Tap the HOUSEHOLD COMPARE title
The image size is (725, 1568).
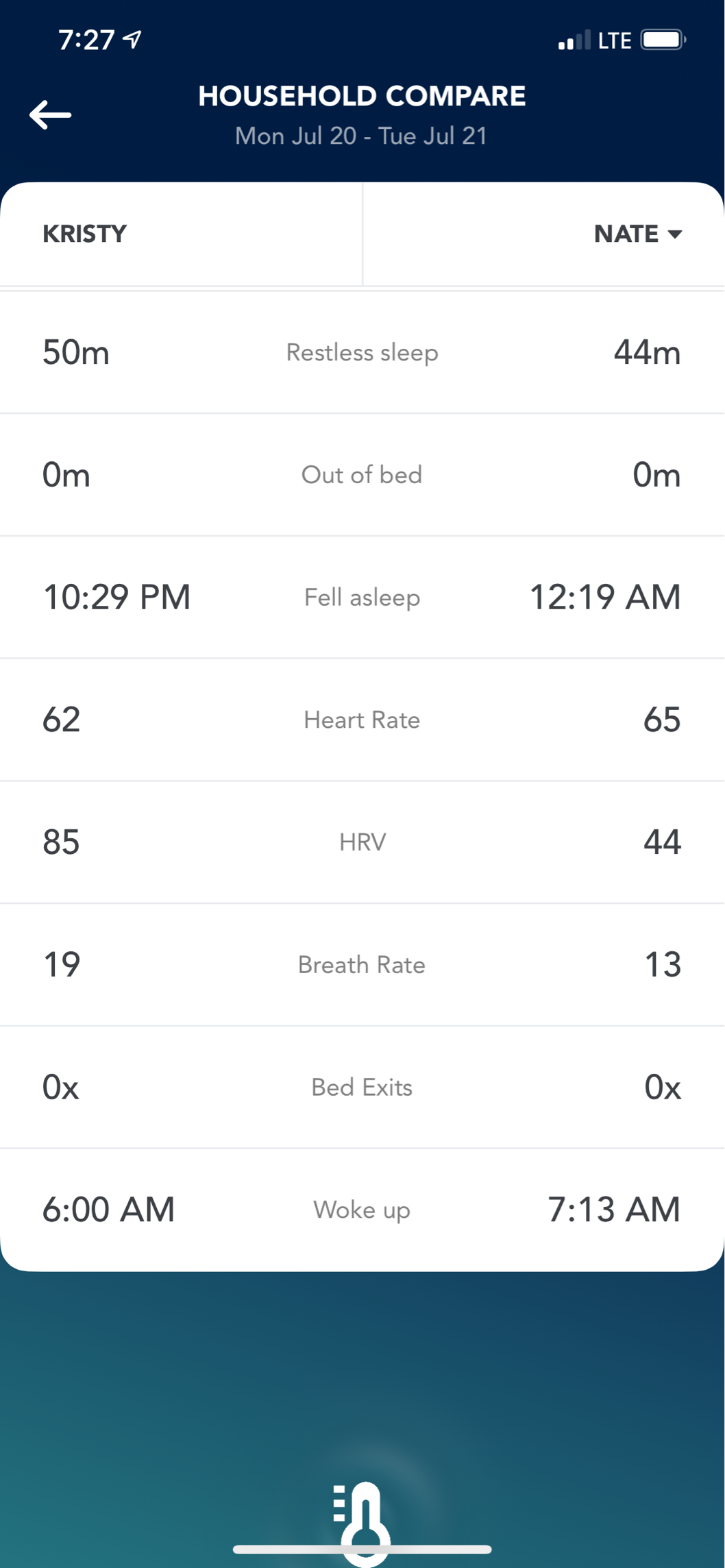pos(362,95)
